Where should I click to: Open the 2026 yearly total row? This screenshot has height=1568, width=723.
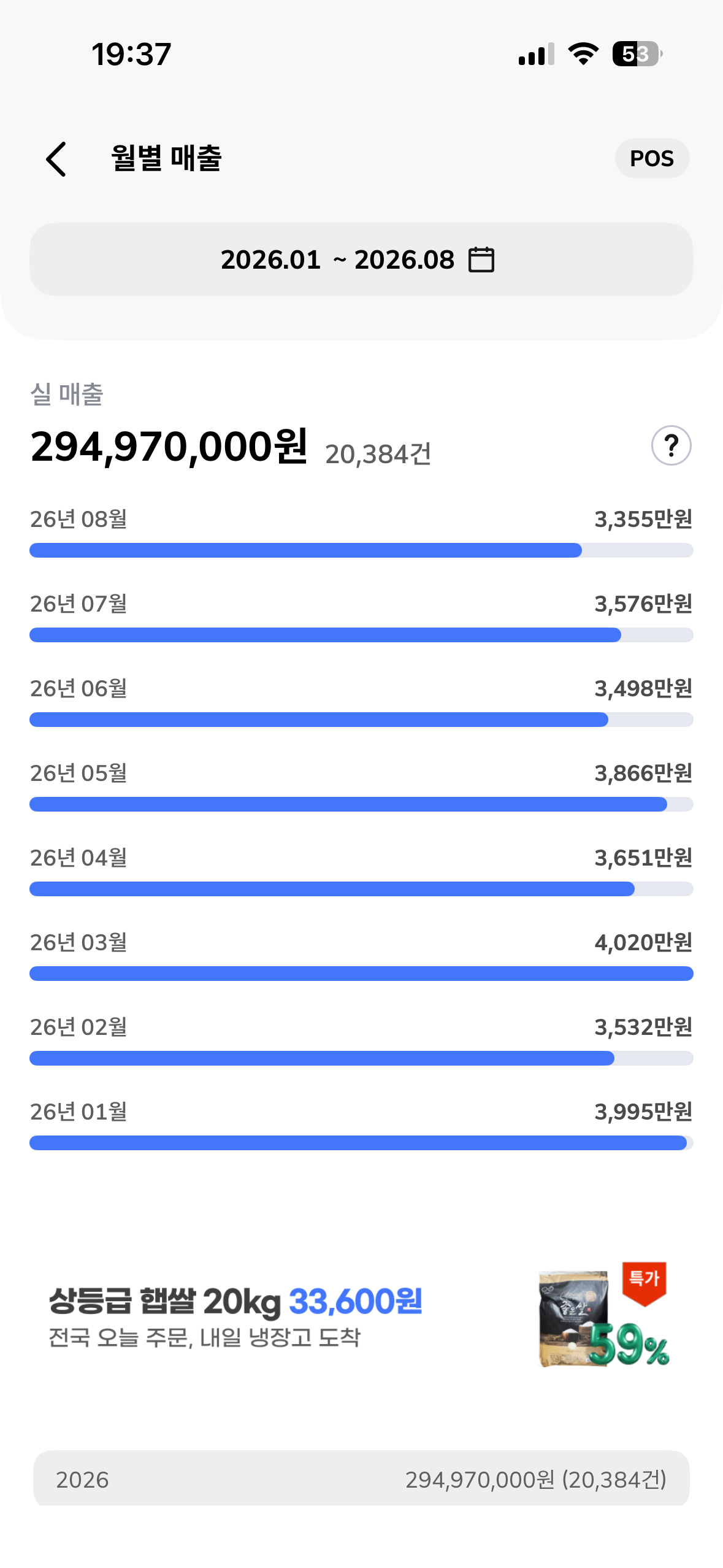click(x=361, y=1479)
